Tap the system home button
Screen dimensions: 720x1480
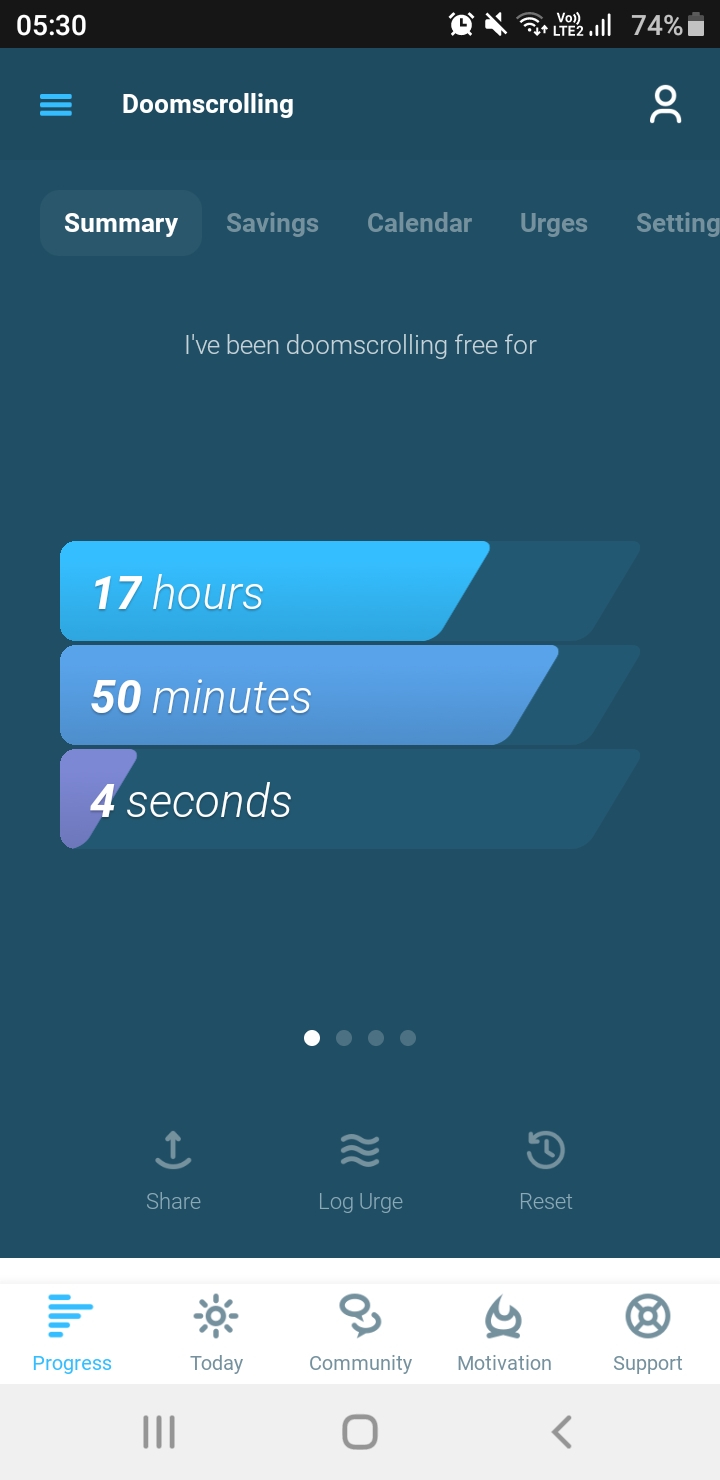(360, 1432)
